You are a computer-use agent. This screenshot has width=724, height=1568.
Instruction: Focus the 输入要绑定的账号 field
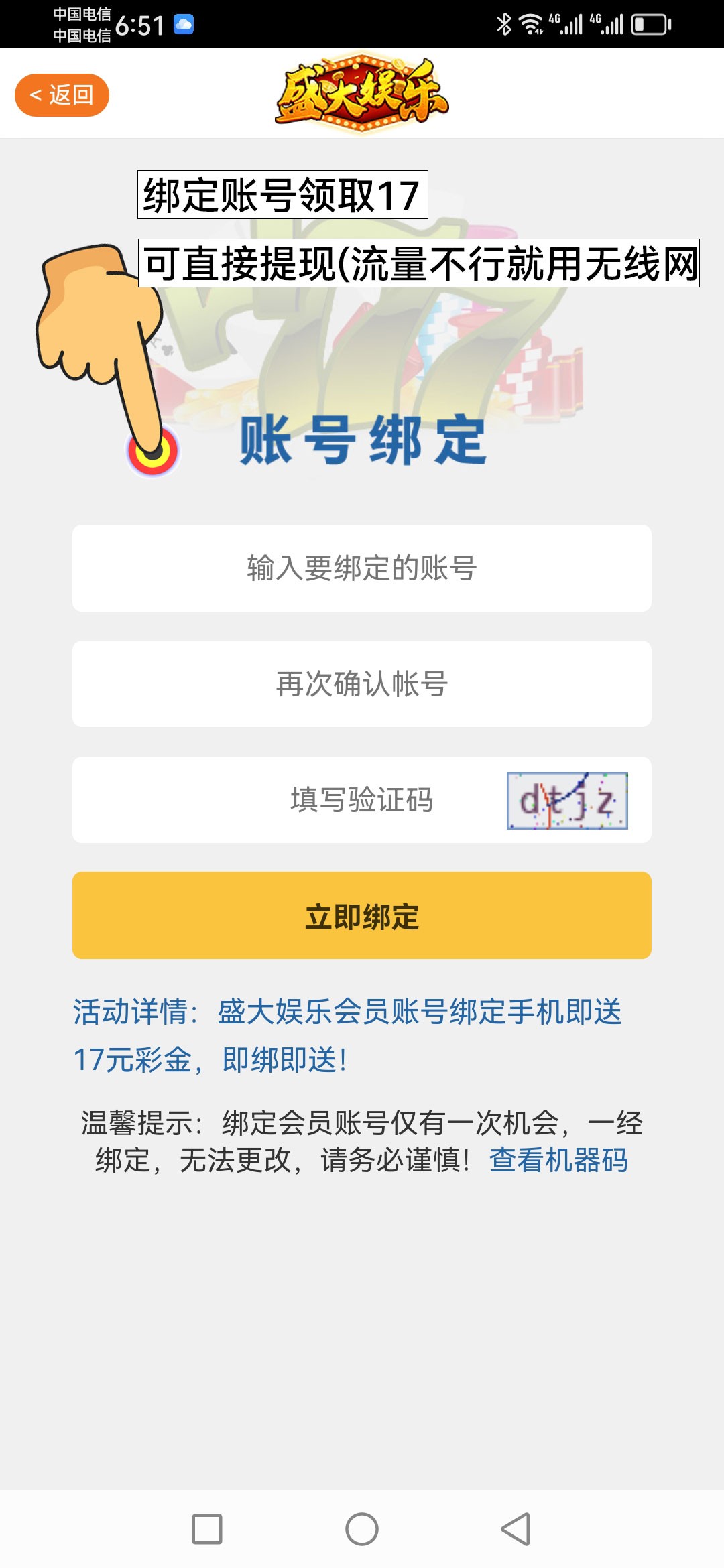tap(362, 568)
